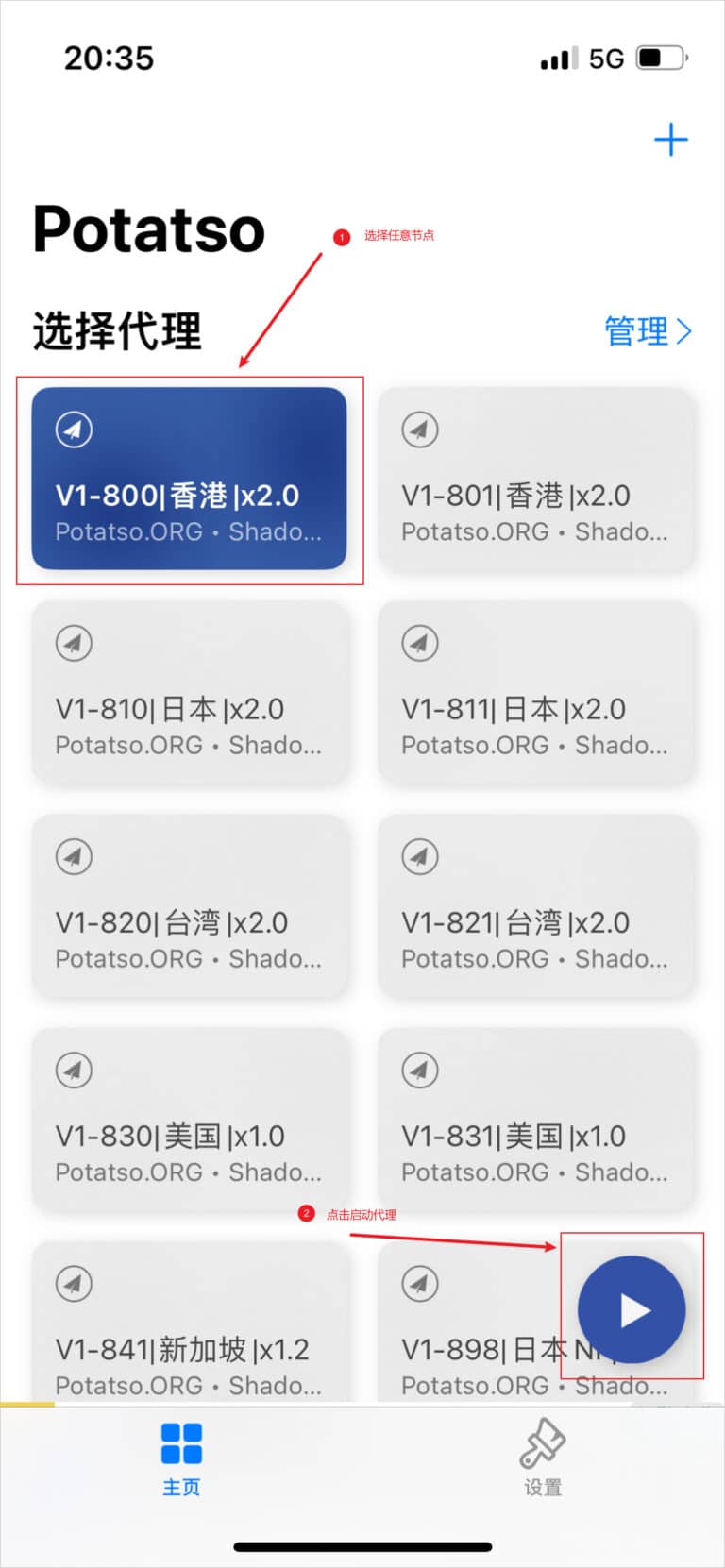Tap the paper plane icon on V1-800 card
The width and height of the screenshot is (725, 1568).
[x=74, y=429]
